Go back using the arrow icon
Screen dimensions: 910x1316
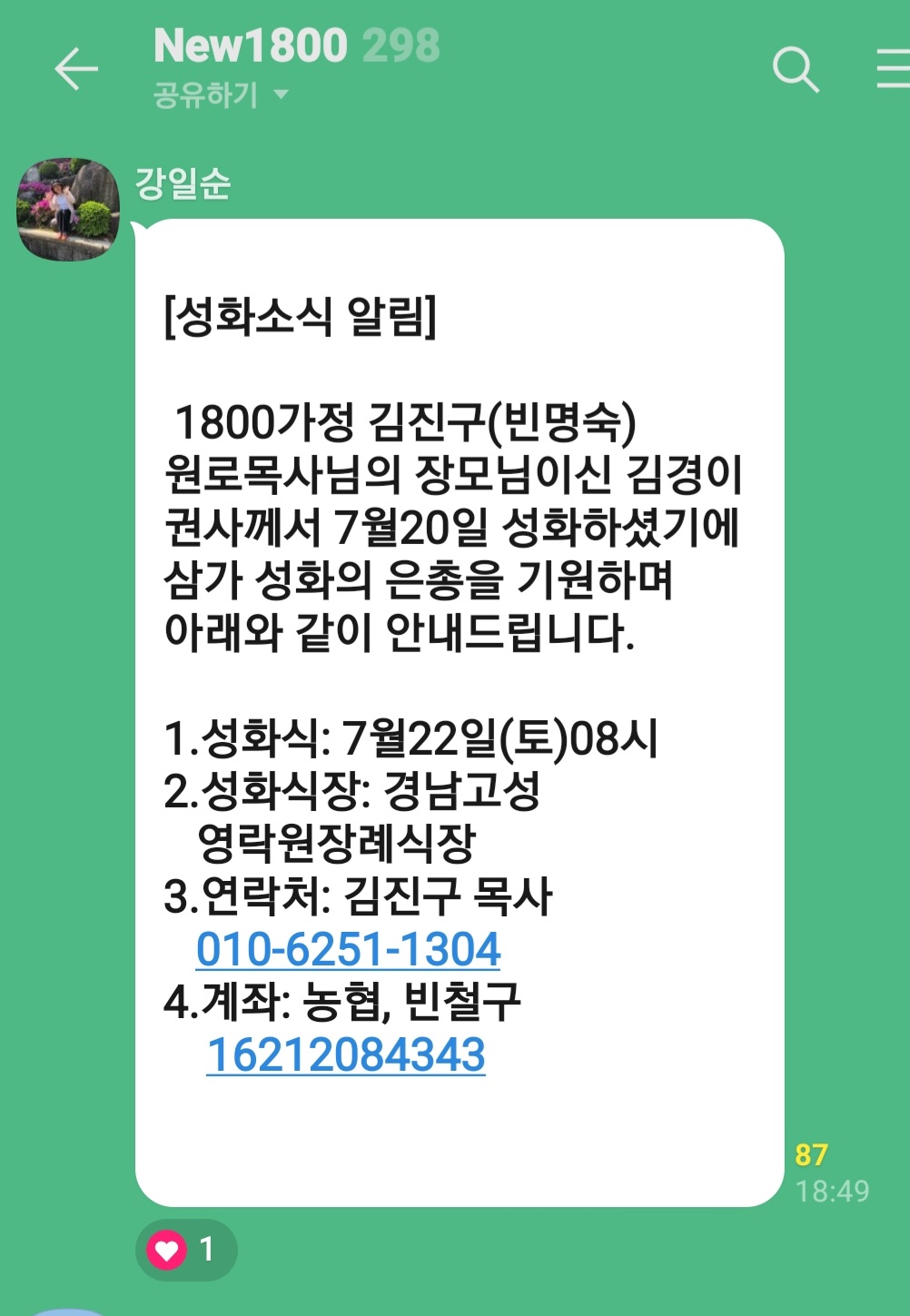pos(75,69)
